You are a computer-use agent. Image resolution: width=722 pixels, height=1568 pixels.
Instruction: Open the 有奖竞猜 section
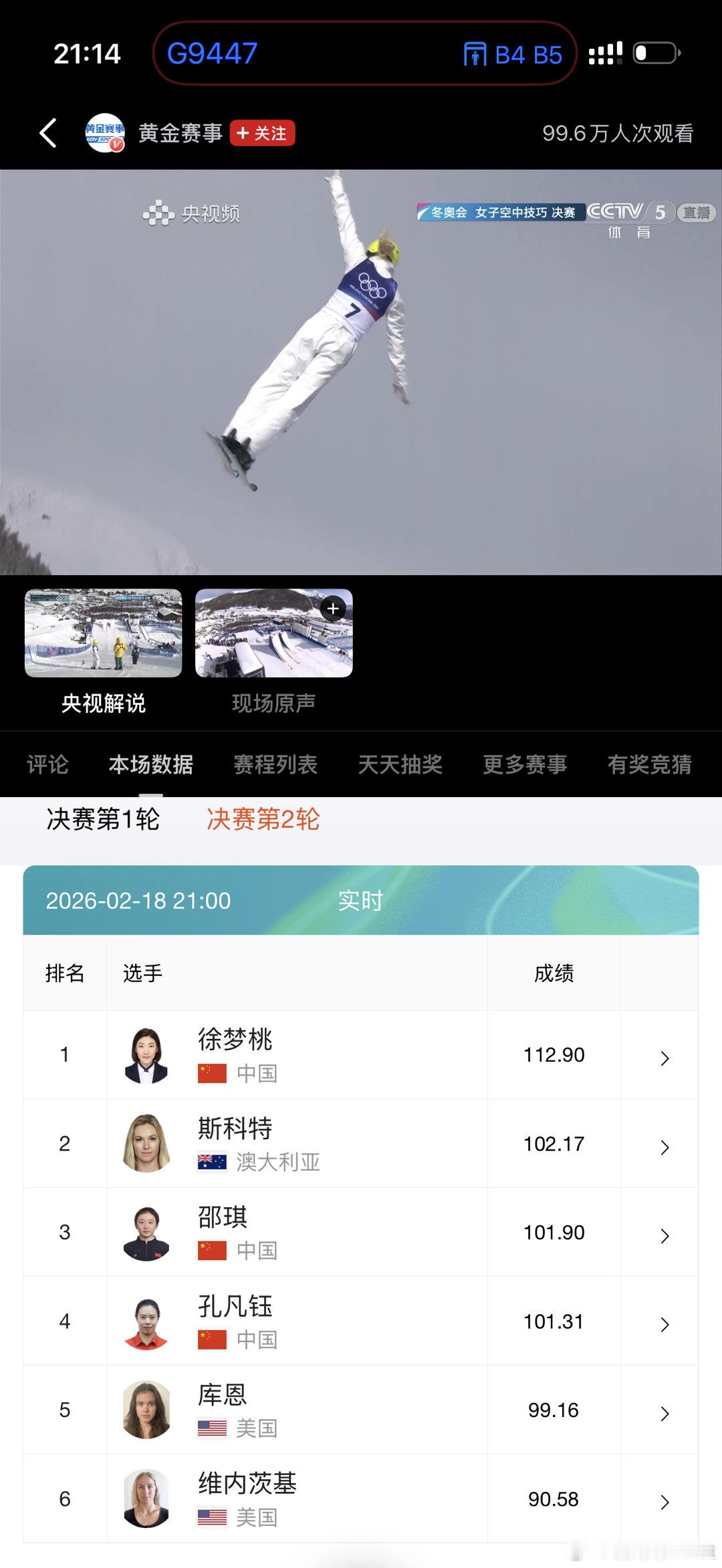coord(650,764)
